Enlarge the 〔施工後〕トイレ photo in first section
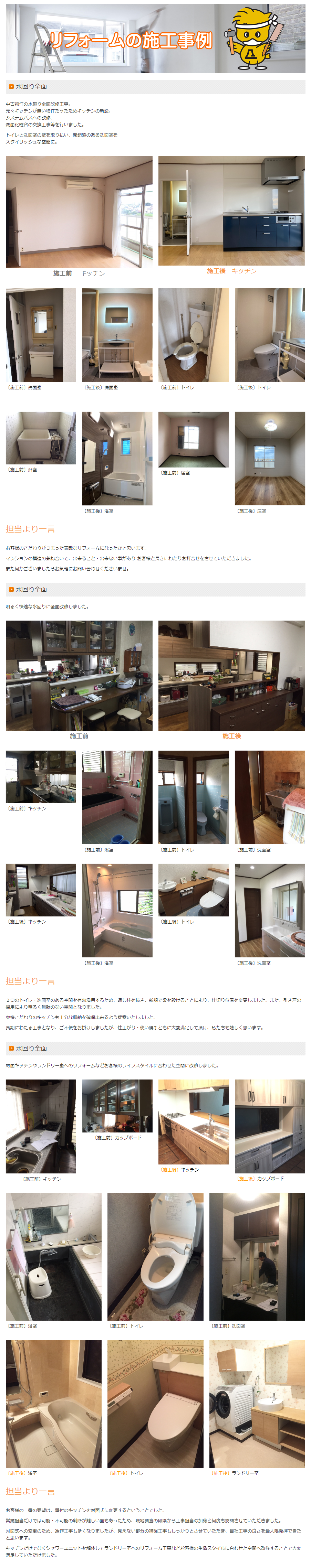Image resolution: width=311 pixels, height=1568 pixels. (270, 335)
